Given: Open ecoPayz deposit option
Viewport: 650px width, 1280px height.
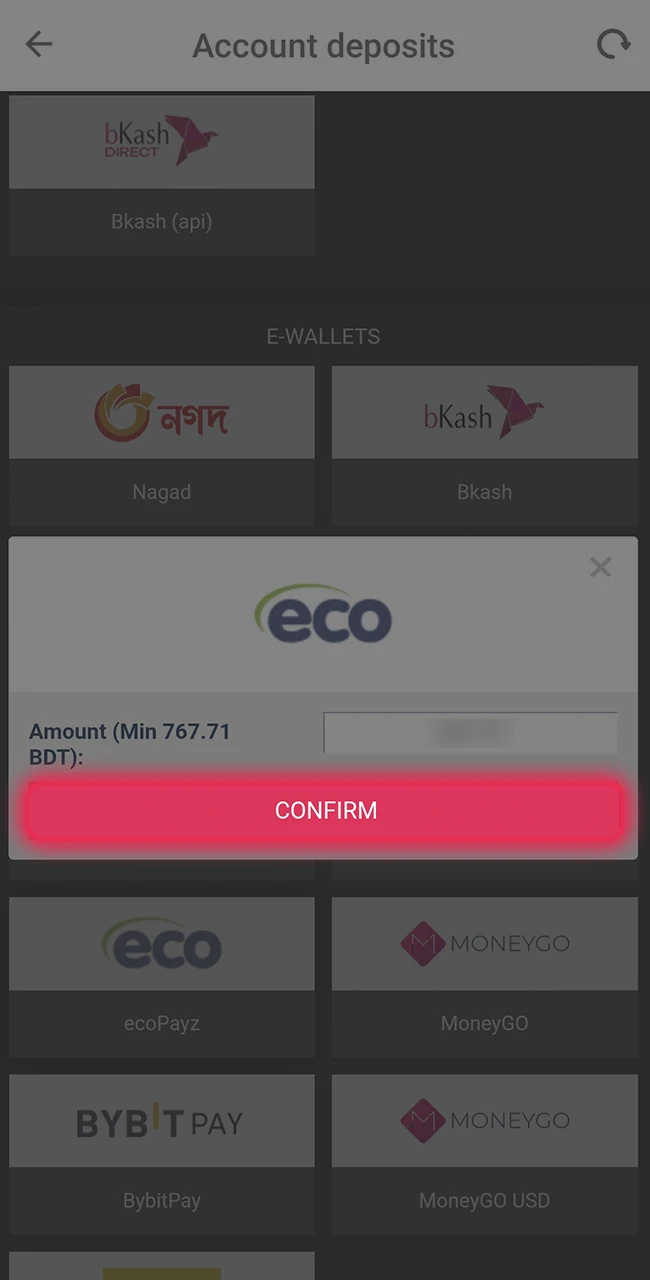Looking at the screenshot, I should tap(162, 975).
